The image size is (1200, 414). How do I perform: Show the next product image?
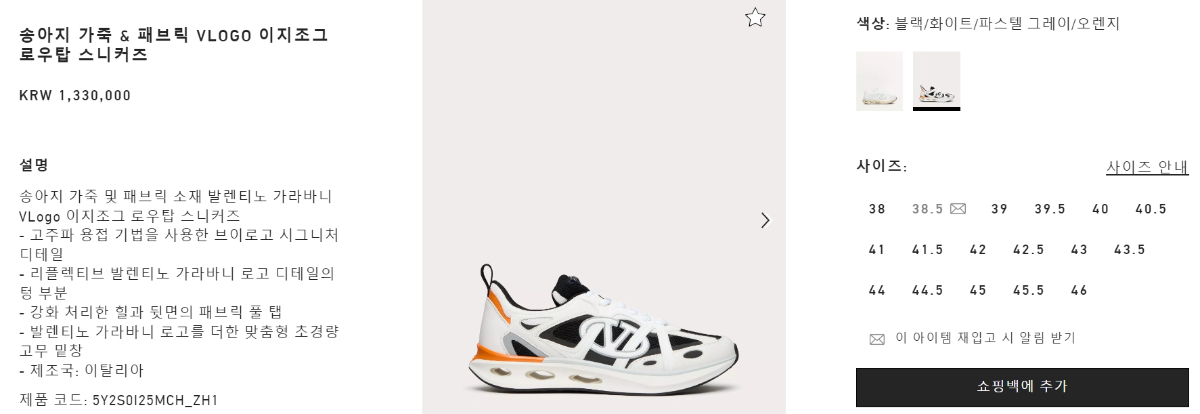(765, 221)
